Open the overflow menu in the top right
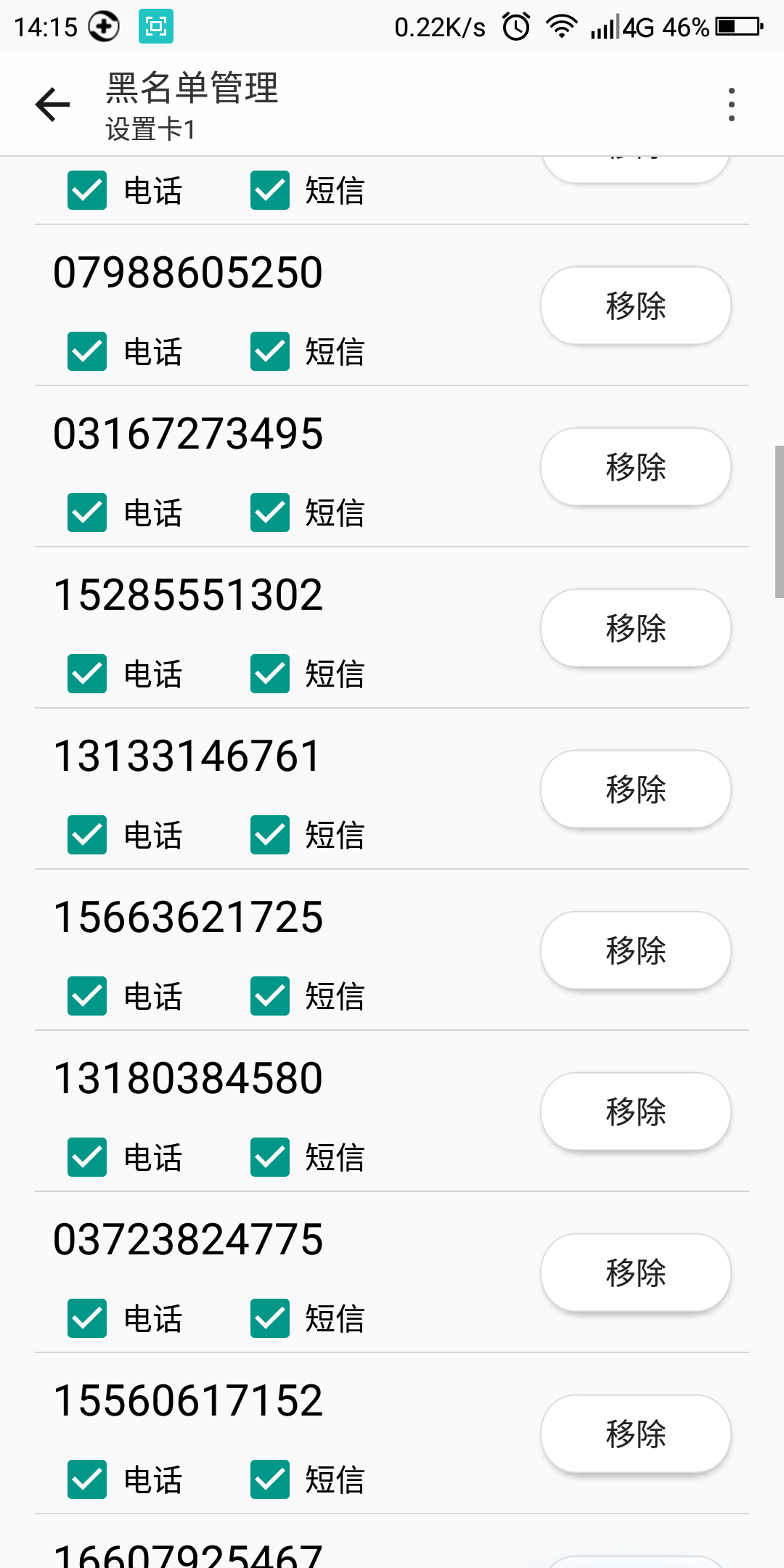Viewport: 784px width, 1568px height. pyautogui.click(x=731, y=104)
